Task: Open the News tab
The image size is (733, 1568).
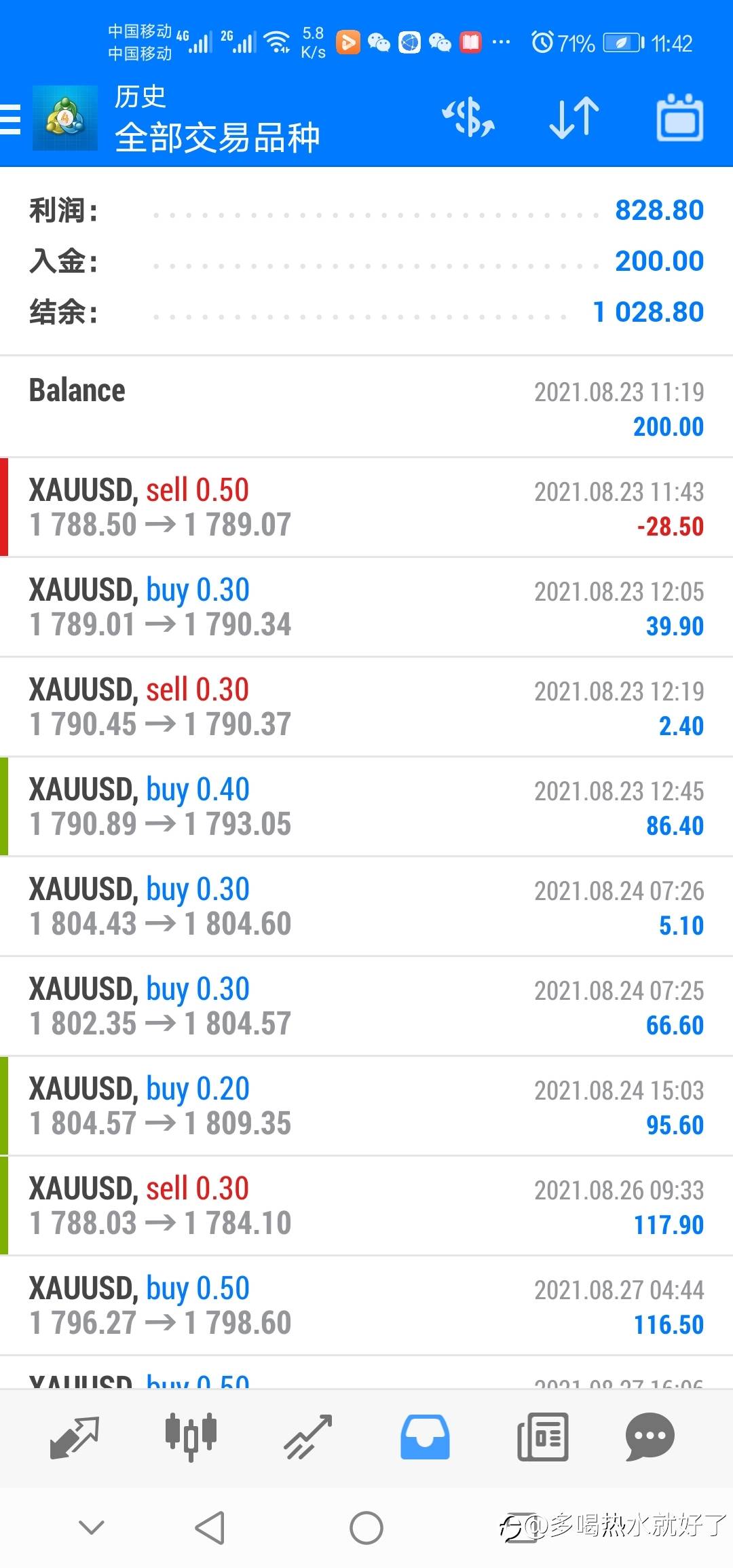Action: tap(542, 1436)
